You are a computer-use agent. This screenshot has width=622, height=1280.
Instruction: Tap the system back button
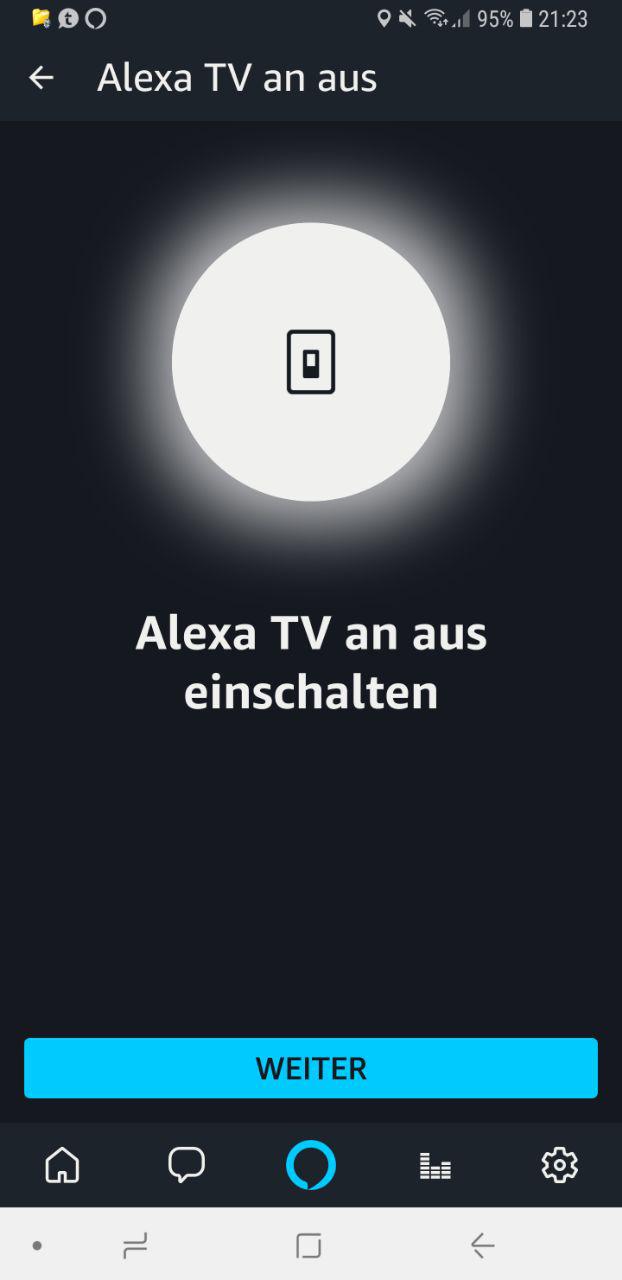click(x=483, y=1245)
